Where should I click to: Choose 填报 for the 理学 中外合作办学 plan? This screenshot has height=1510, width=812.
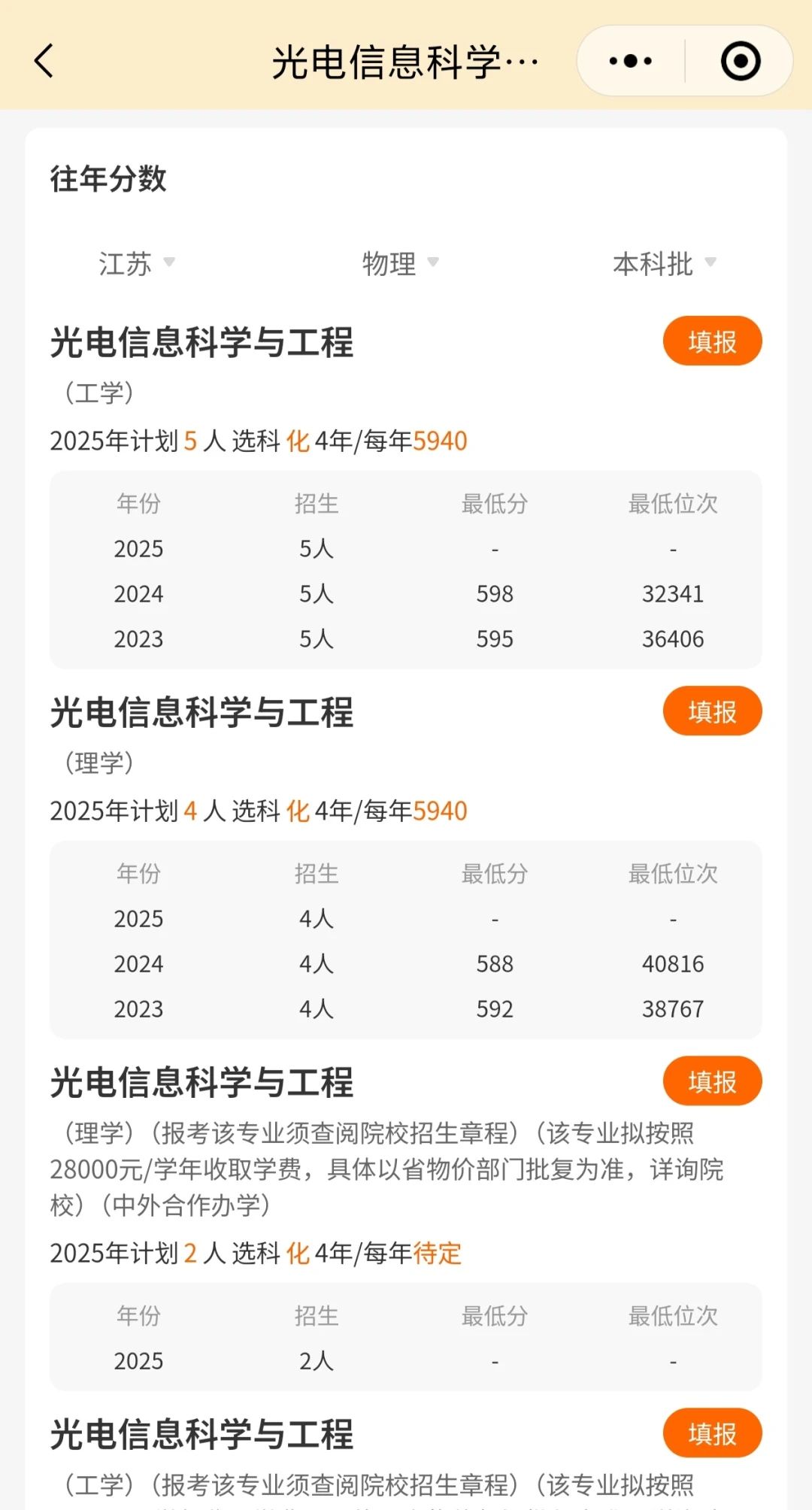click(x=712, y=1081)
